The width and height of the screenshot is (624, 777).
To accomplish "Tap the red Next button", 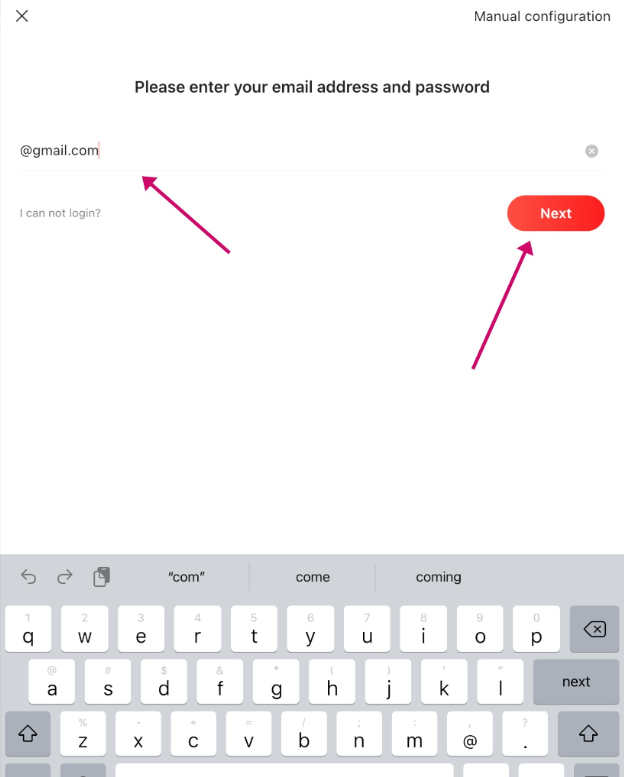I will [555, 213].
